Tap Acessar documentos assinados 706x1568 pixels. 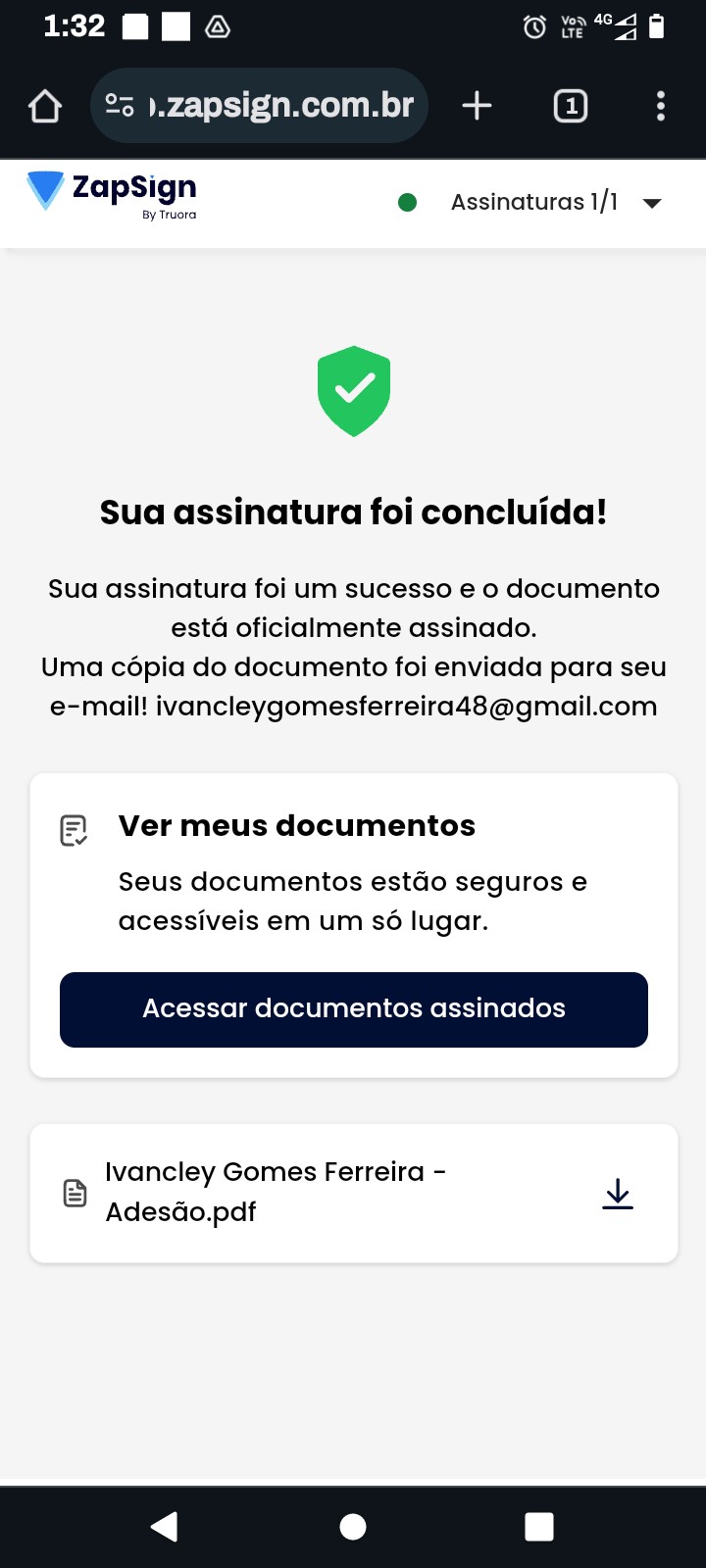click(x=353, y=1009)
